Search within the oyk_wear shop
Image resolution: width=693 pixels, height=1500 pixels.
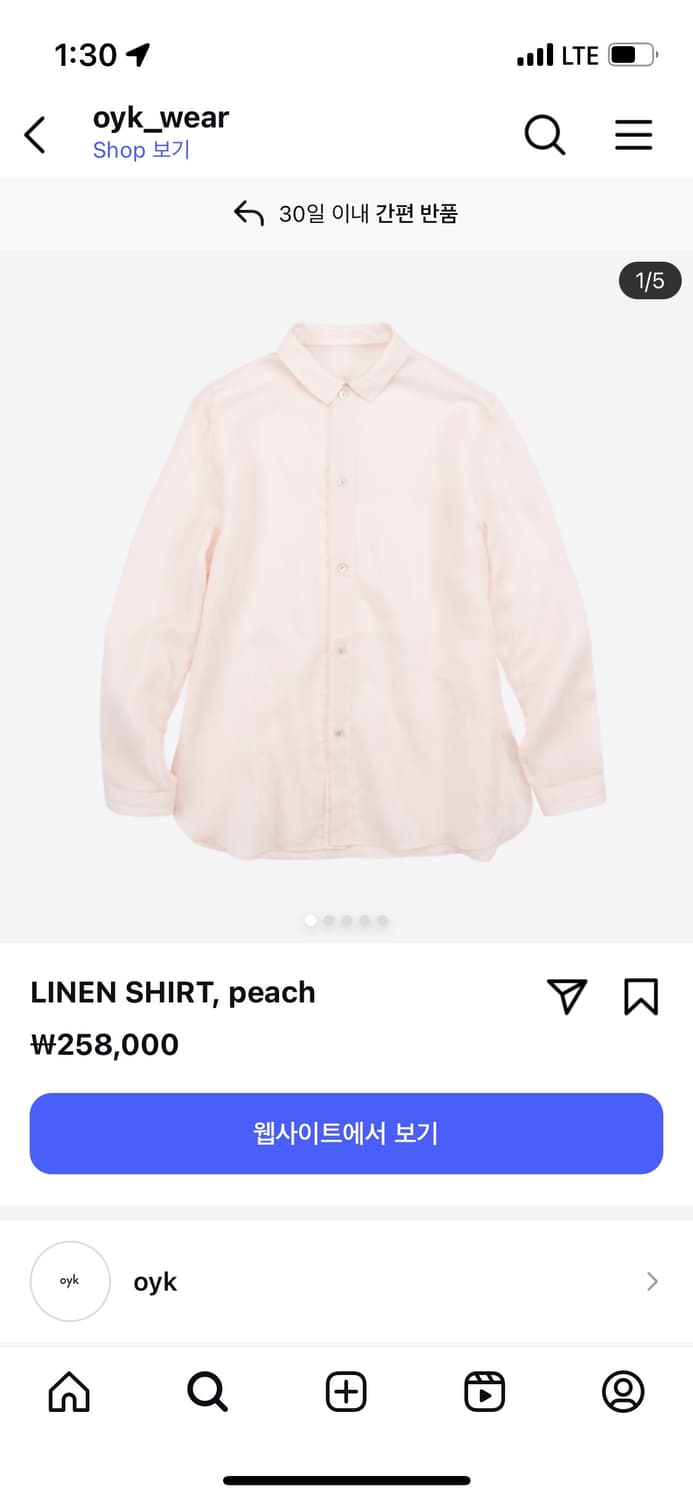(545, 135)
